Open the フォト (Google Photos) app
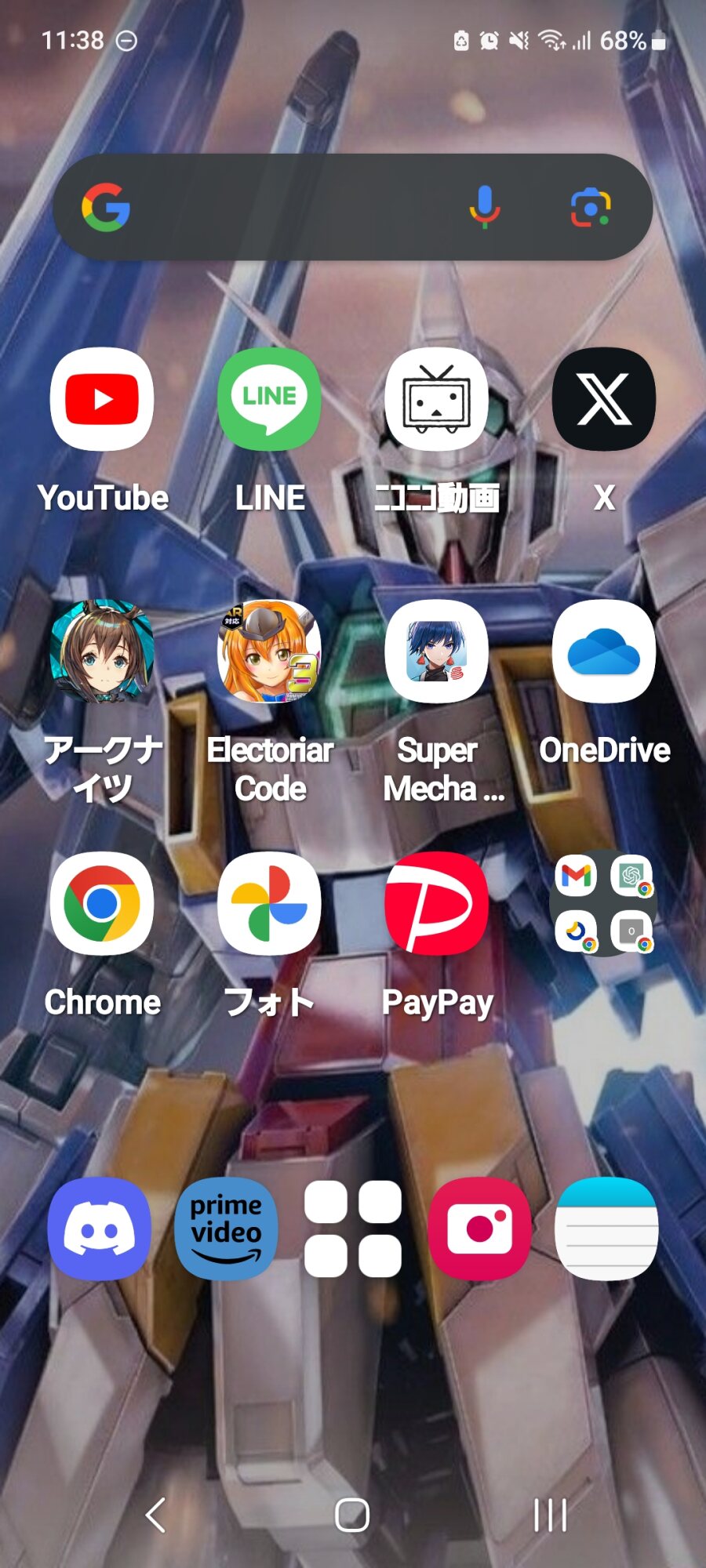The image size is (706, 1568). pos(269,904)
